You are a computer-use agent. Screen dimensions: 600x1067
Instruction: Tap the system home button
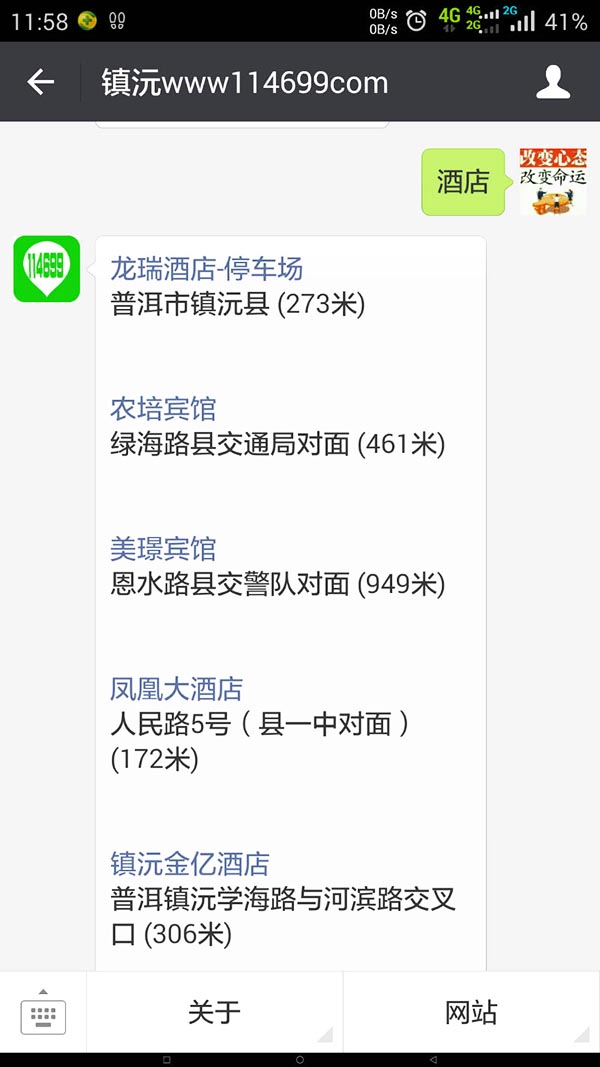click(300, 1060)
